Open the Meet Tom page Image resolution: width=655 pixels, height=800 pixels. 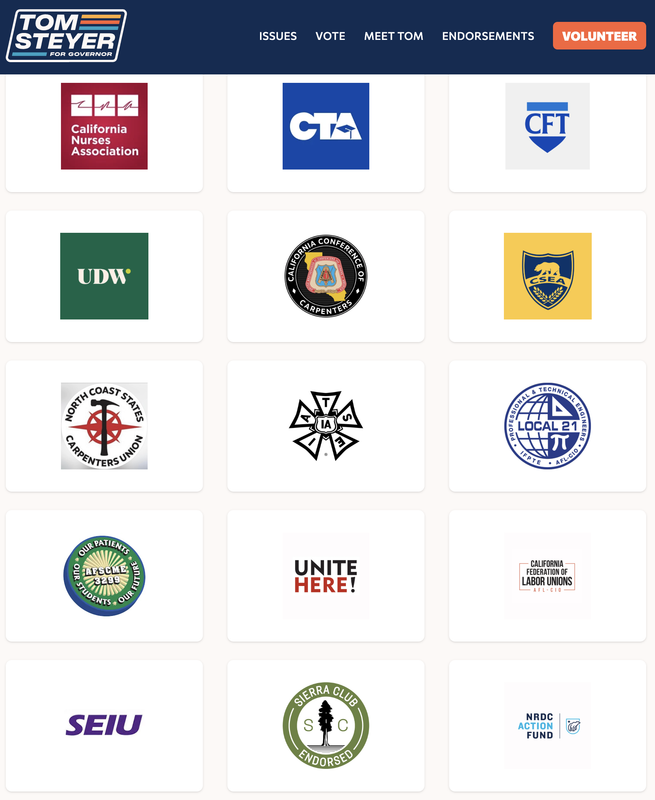point(393,36)
